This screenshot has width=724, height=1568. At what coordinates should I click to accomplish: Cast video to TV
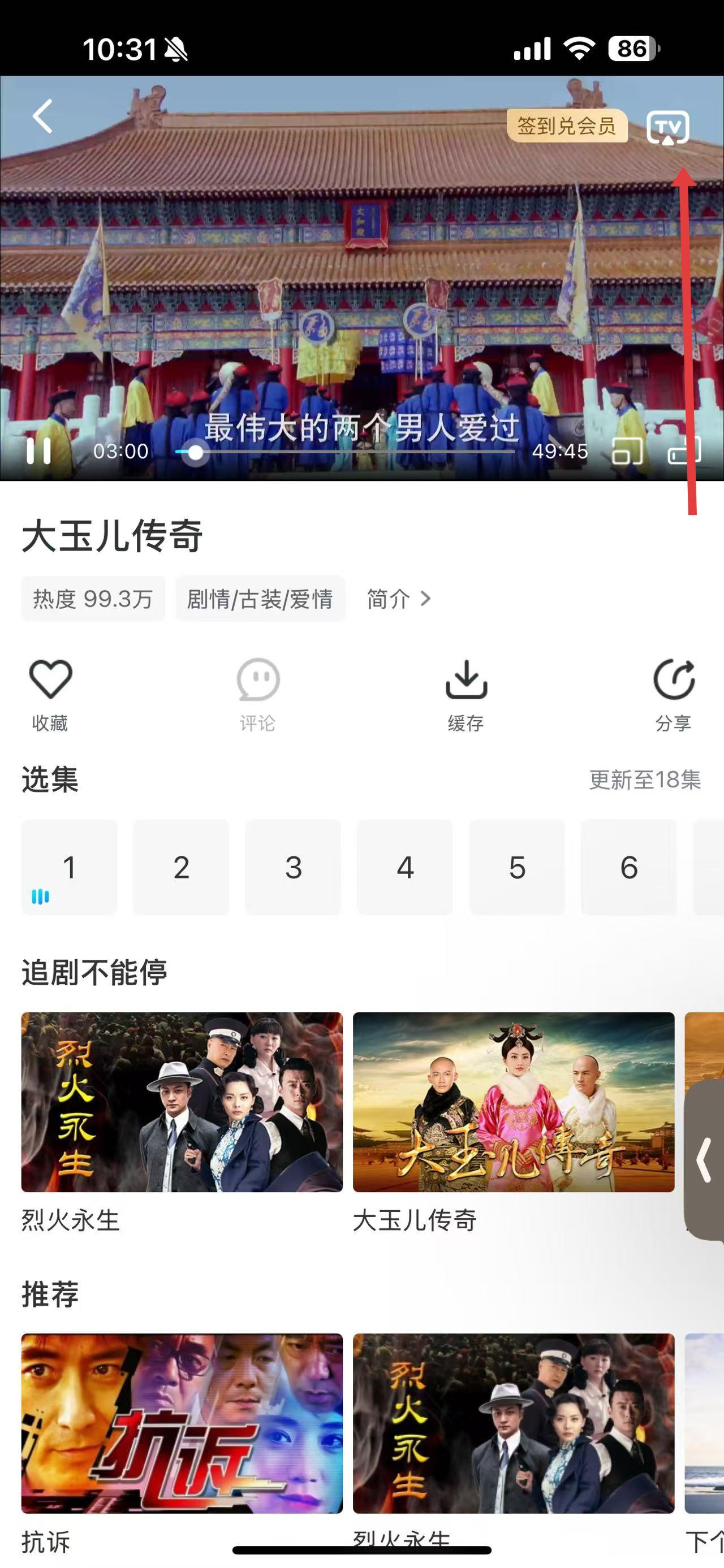pyautogui.click(x=667, y=127)
